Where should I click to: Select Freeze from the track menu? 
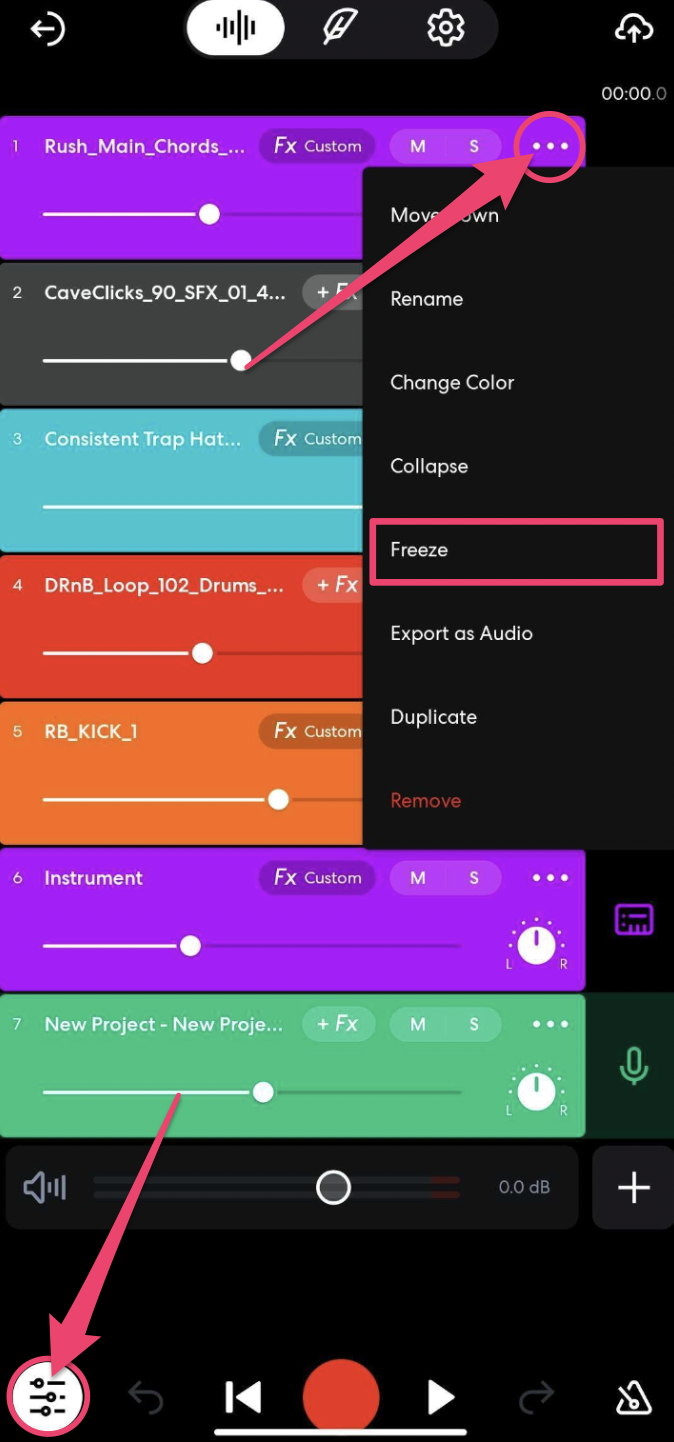516,550
